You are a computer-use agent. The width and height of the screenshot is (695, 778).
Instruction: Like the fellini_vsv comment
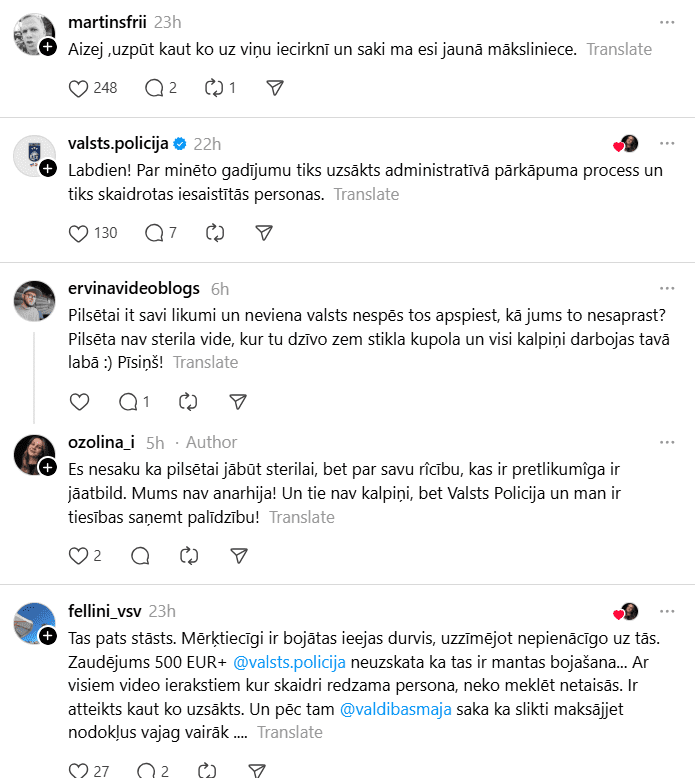point(80,771)
